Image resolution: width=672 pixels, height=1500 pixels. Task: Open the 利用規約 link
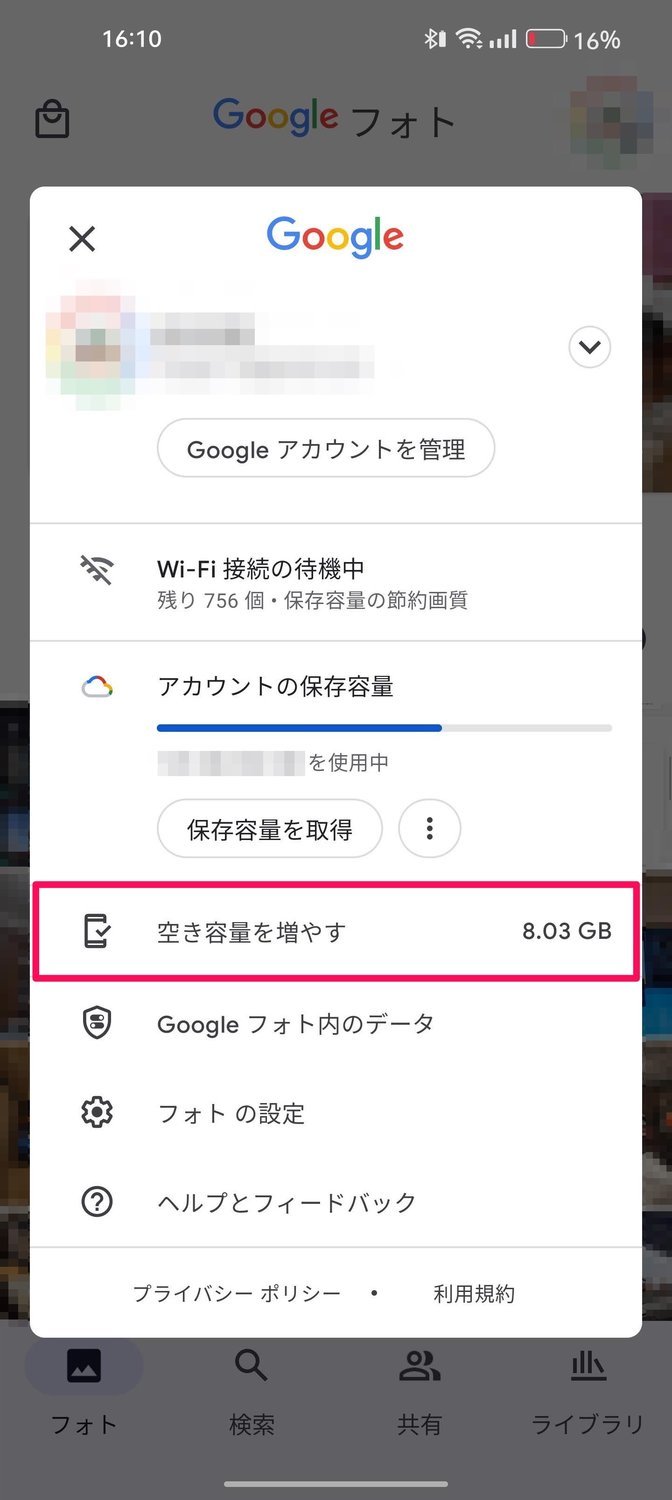pyautogui.click(x=474, y=1293)
